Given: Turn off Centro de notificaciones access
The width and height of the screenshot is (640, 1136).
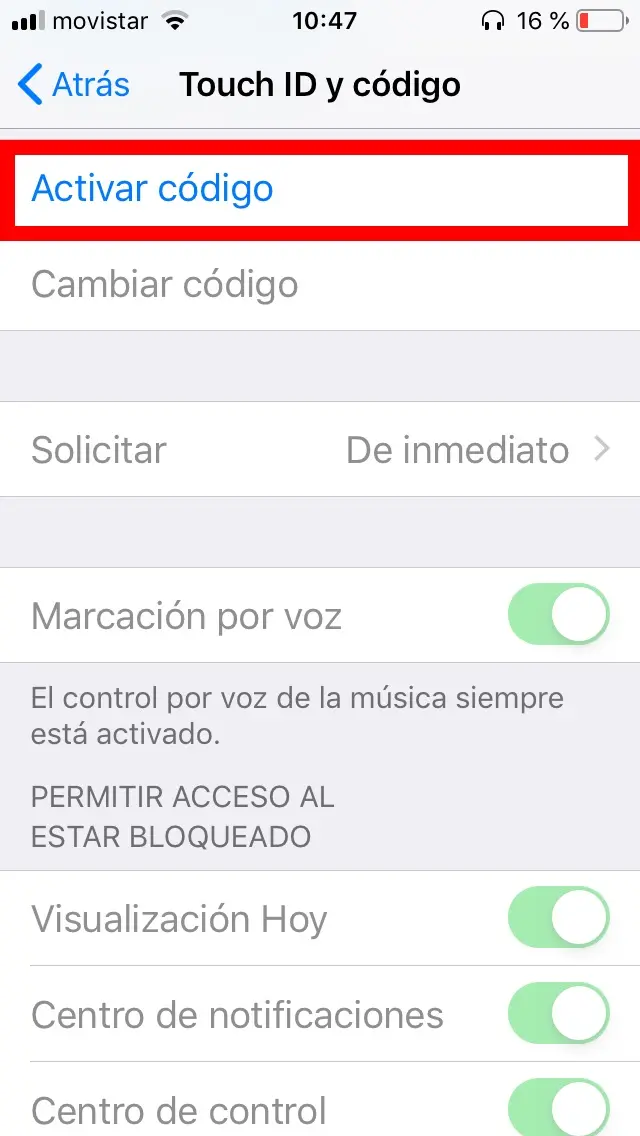Looking at the screenshot, I should [x=558, y=1014].
